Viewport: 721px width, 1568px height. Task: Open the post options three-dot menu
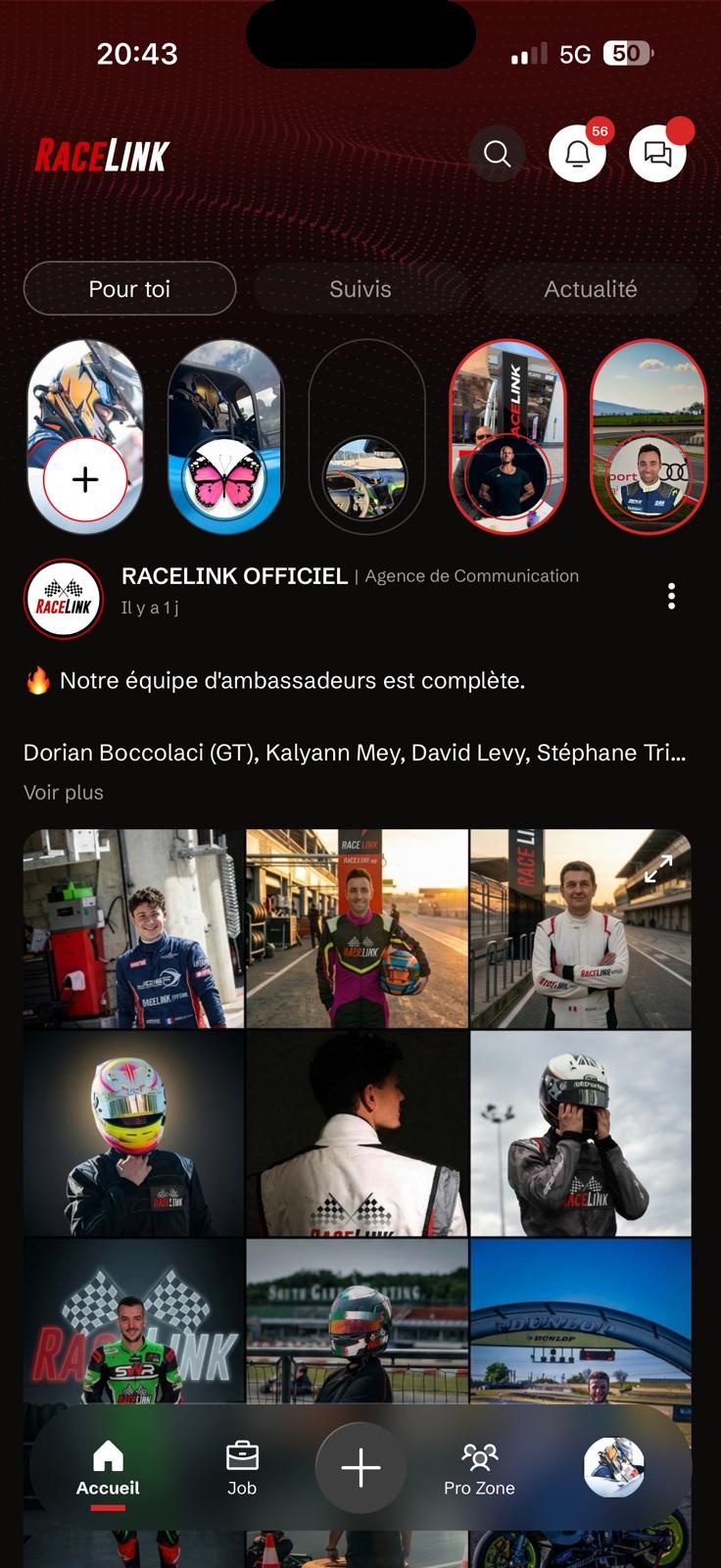tap(671, 596)
